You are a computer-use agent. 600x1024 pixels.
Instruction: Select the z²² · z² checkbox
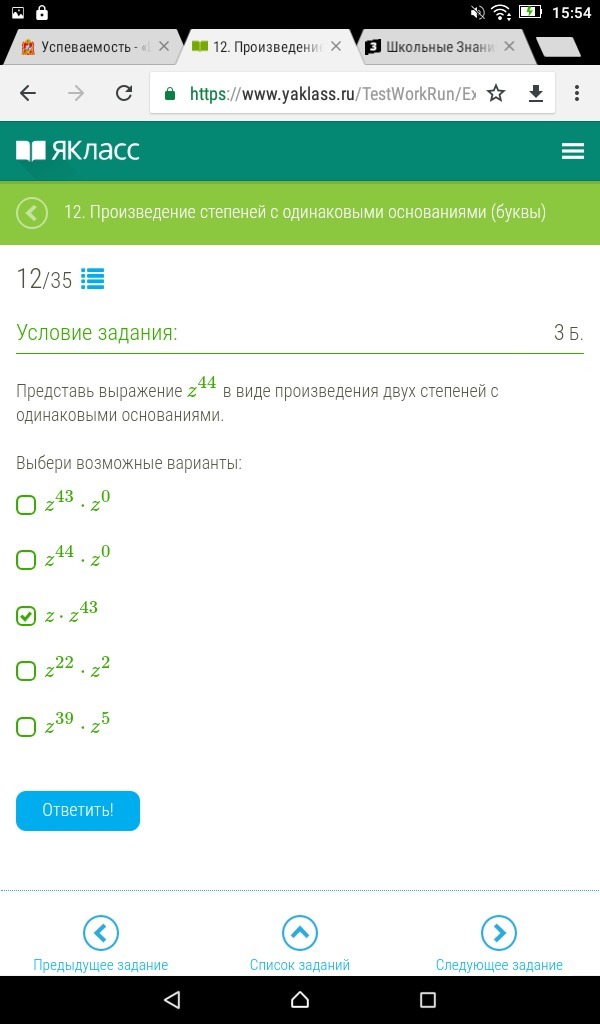click(x=25, y=671)
